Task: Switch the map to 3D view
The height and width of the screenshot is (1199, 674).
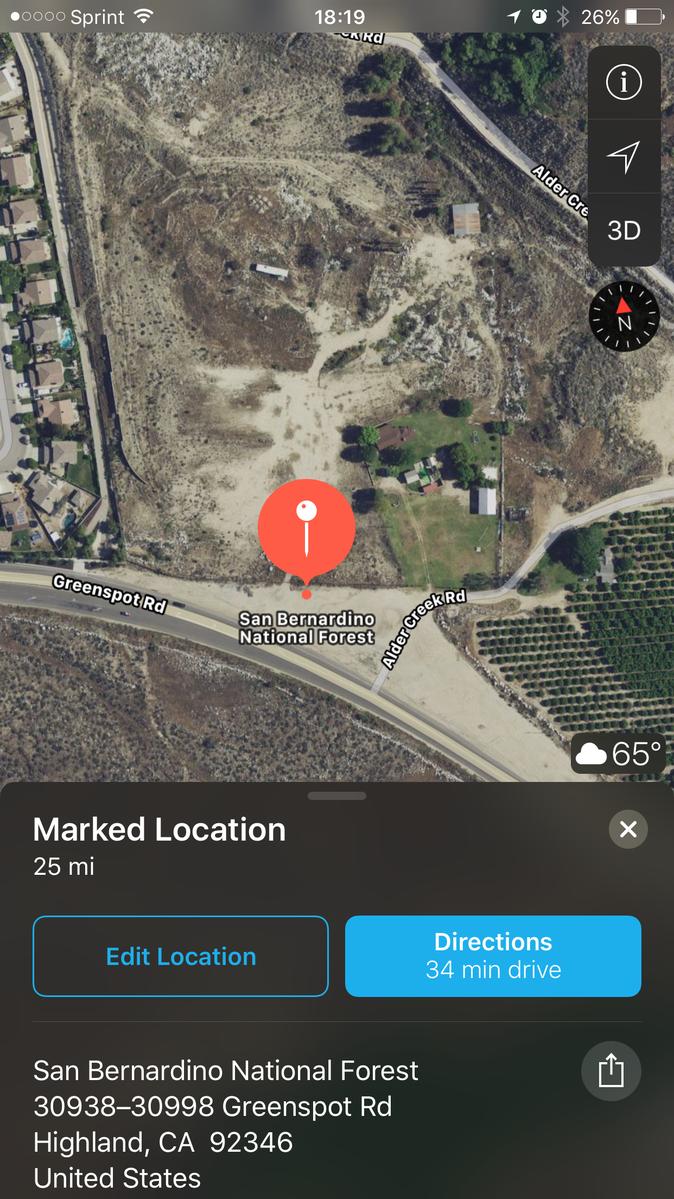Action: coord(624,229)
